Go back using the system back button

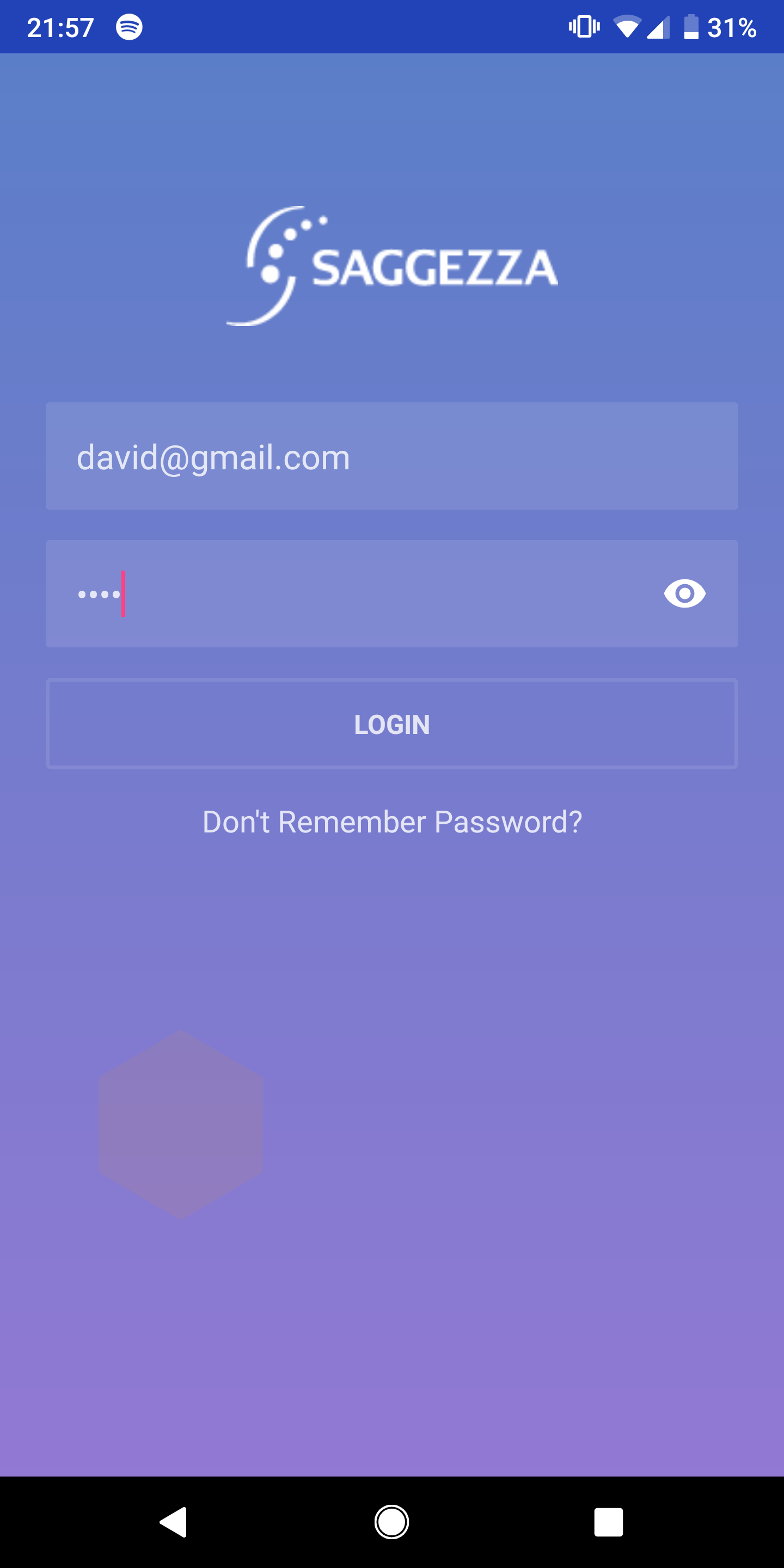click(174, 1522)
